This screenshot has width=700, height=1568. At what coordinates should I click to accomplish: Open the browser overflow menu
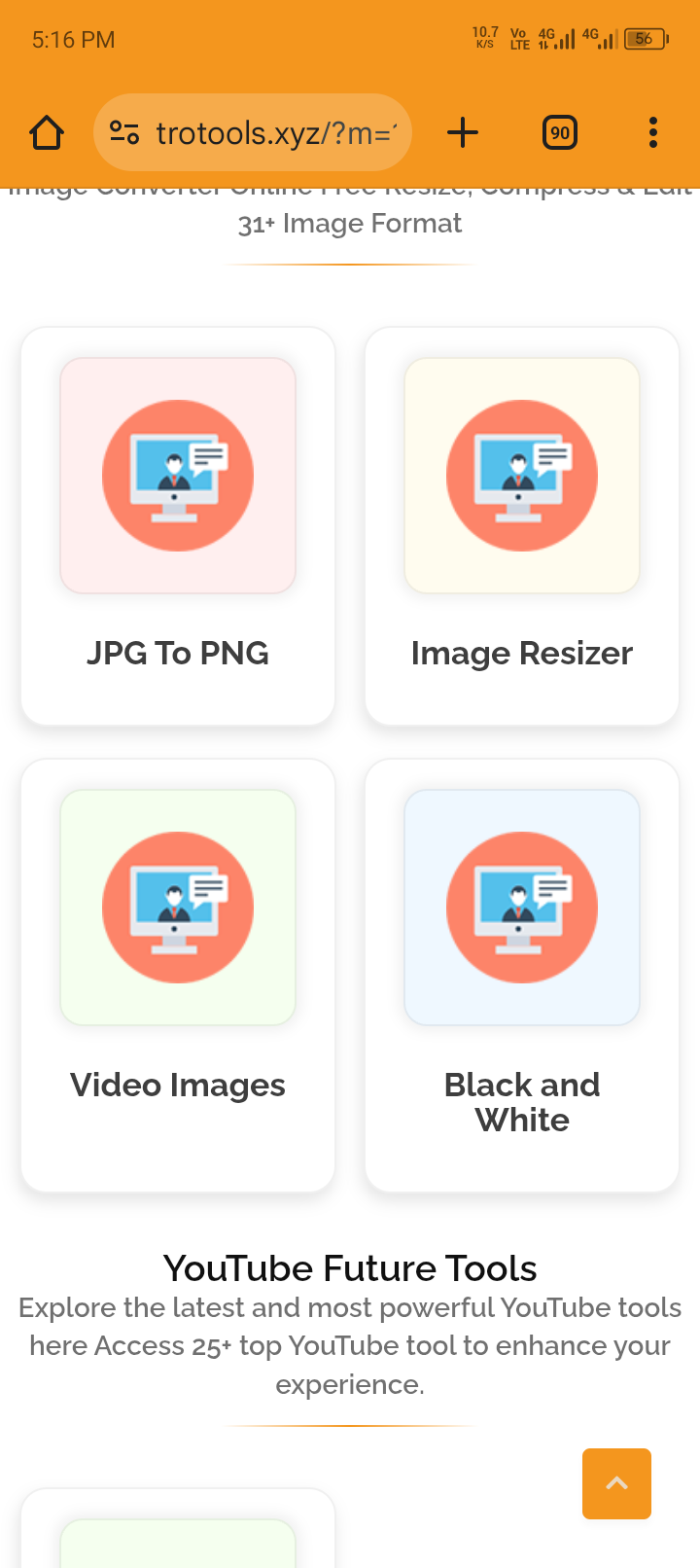pos(652,132)
